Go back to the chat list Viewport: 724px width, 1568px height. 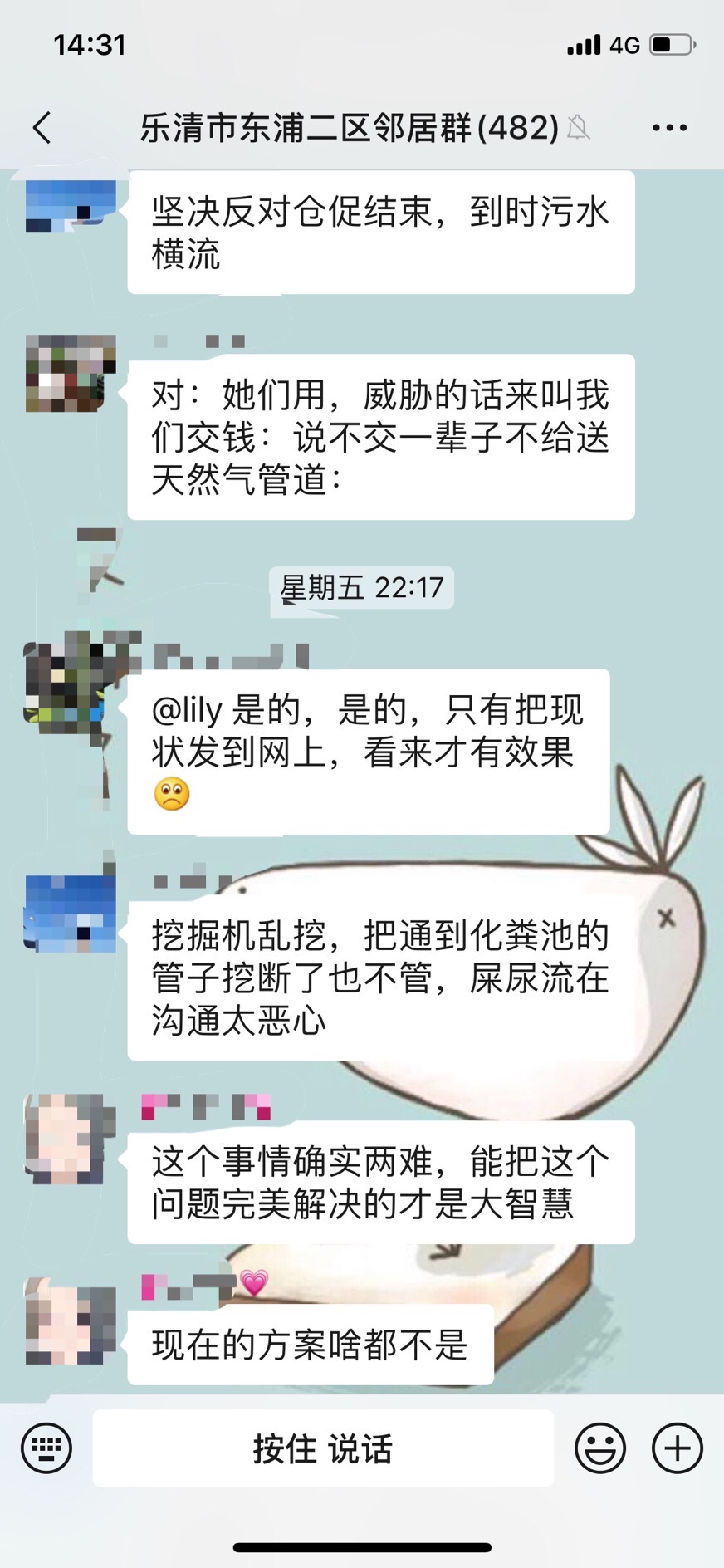coord(42,128)
